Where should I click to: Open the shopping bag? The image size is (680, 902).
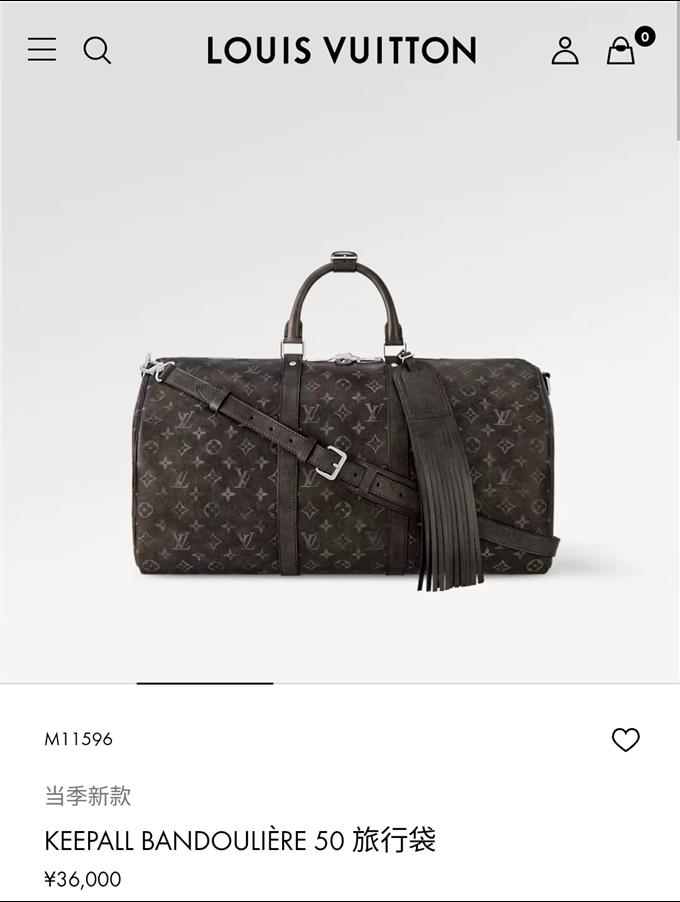[622, 51]
